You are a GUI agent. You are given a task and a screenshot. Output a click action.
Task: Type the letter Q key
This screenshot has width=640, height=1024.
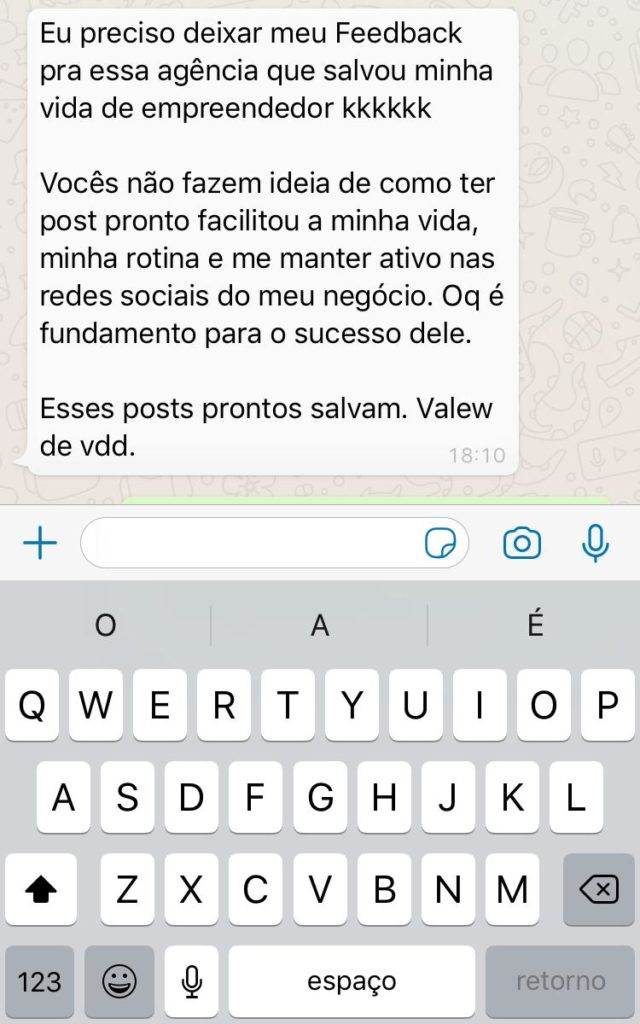pos(32,706)
